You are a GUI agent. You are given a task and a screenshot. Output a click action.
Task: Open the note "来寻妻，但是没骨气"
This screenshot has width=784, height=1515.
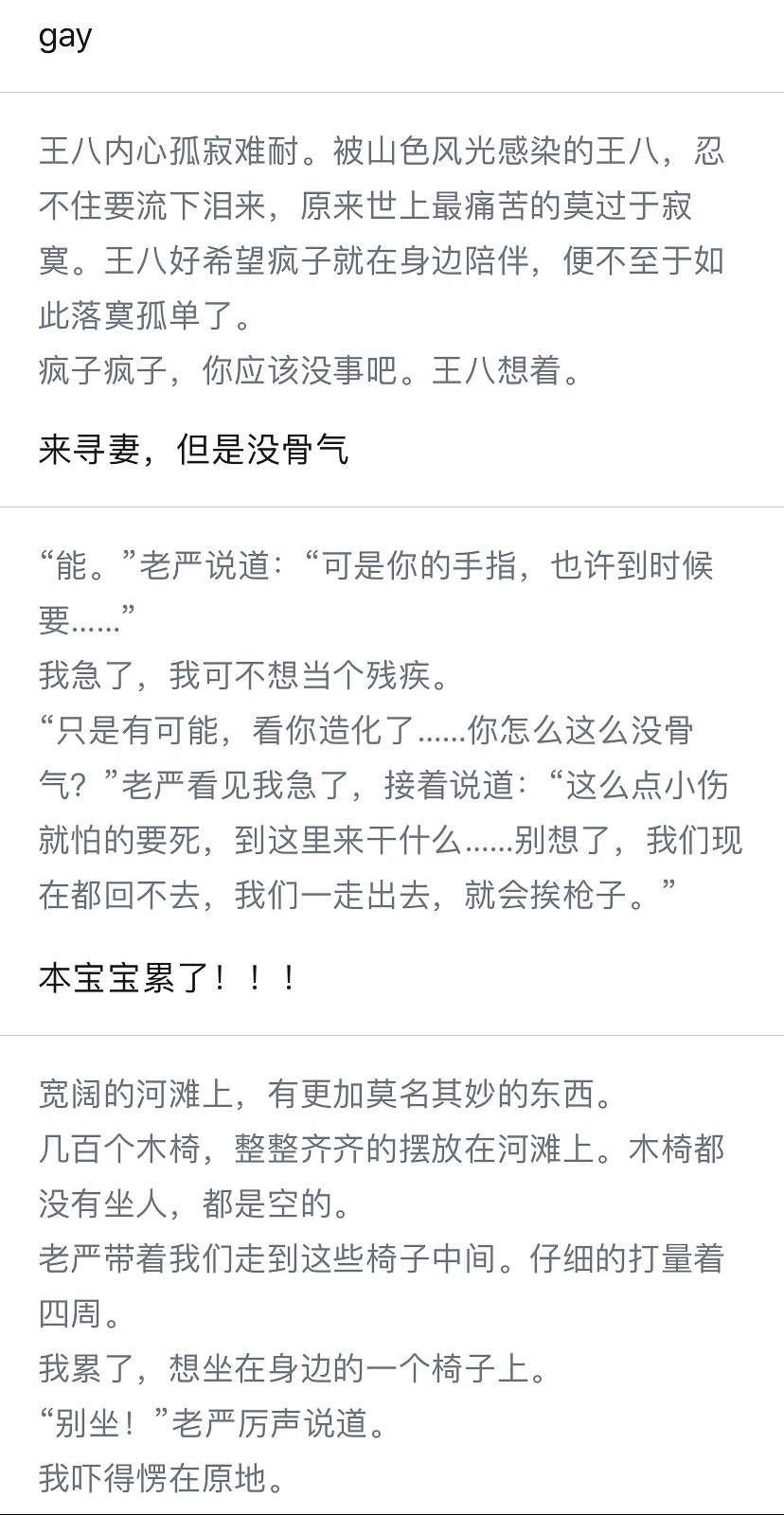click(x=194, y=449)
